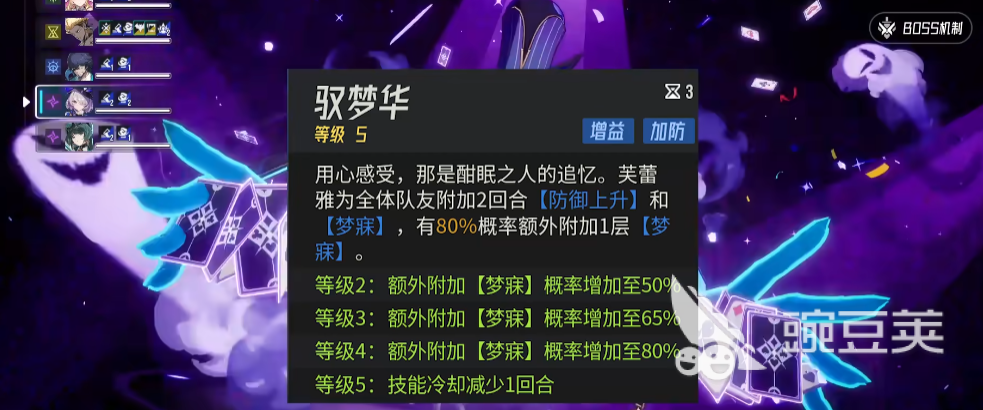Tap the 增益 tag on skill panel
Image resolution: width=983 pixels, height=410 pixels.
tap(609, 131)
